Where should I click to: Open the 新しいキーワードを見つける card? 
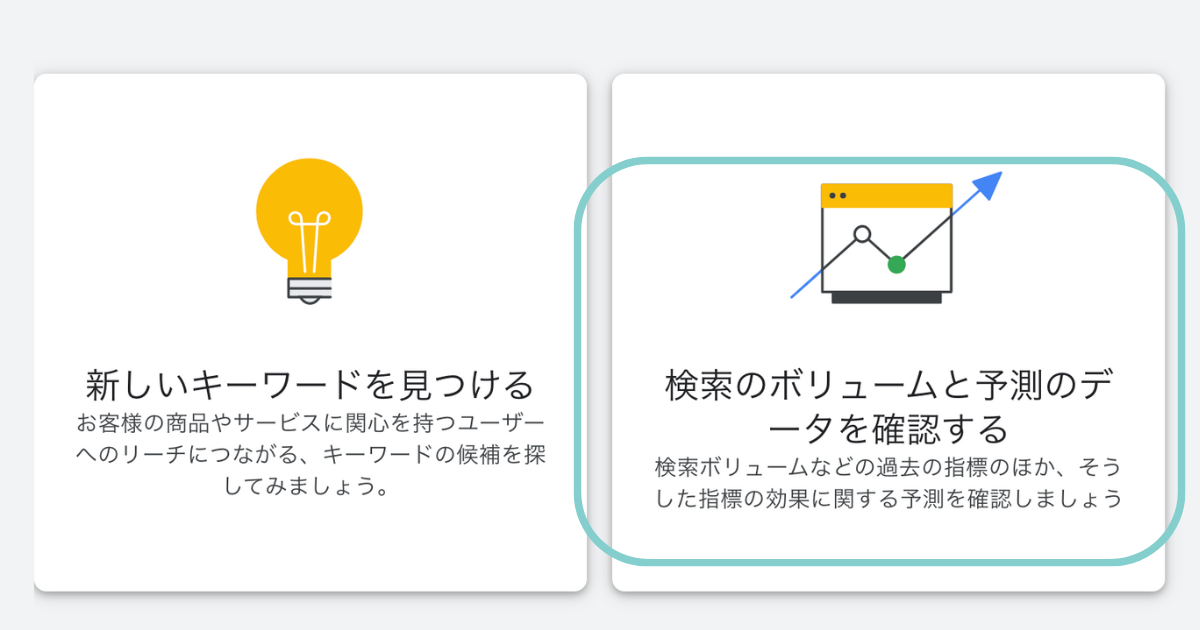pyautogui.click(x=310, y=383)
